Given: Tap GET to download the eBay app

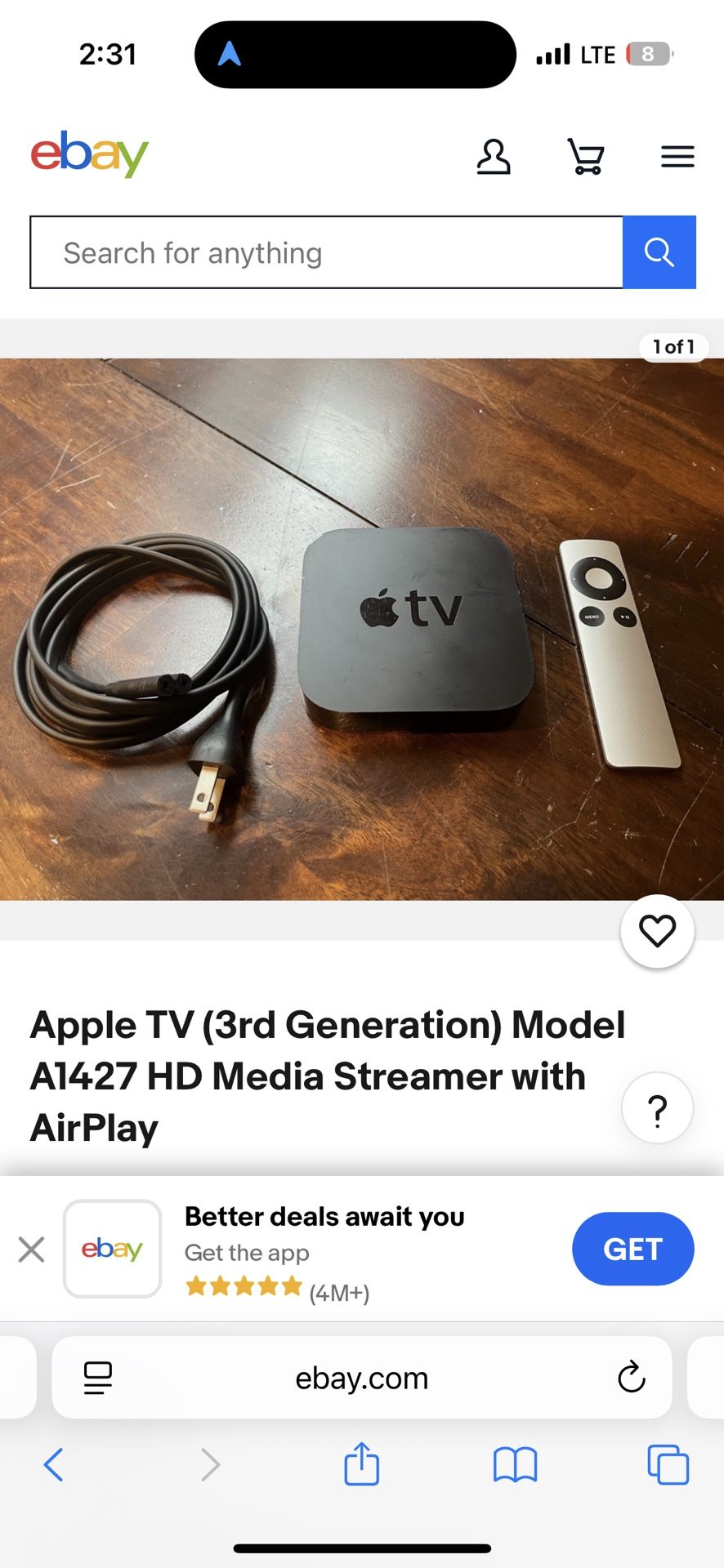Looking at the screenshot, I should [x=633, y=1249].
